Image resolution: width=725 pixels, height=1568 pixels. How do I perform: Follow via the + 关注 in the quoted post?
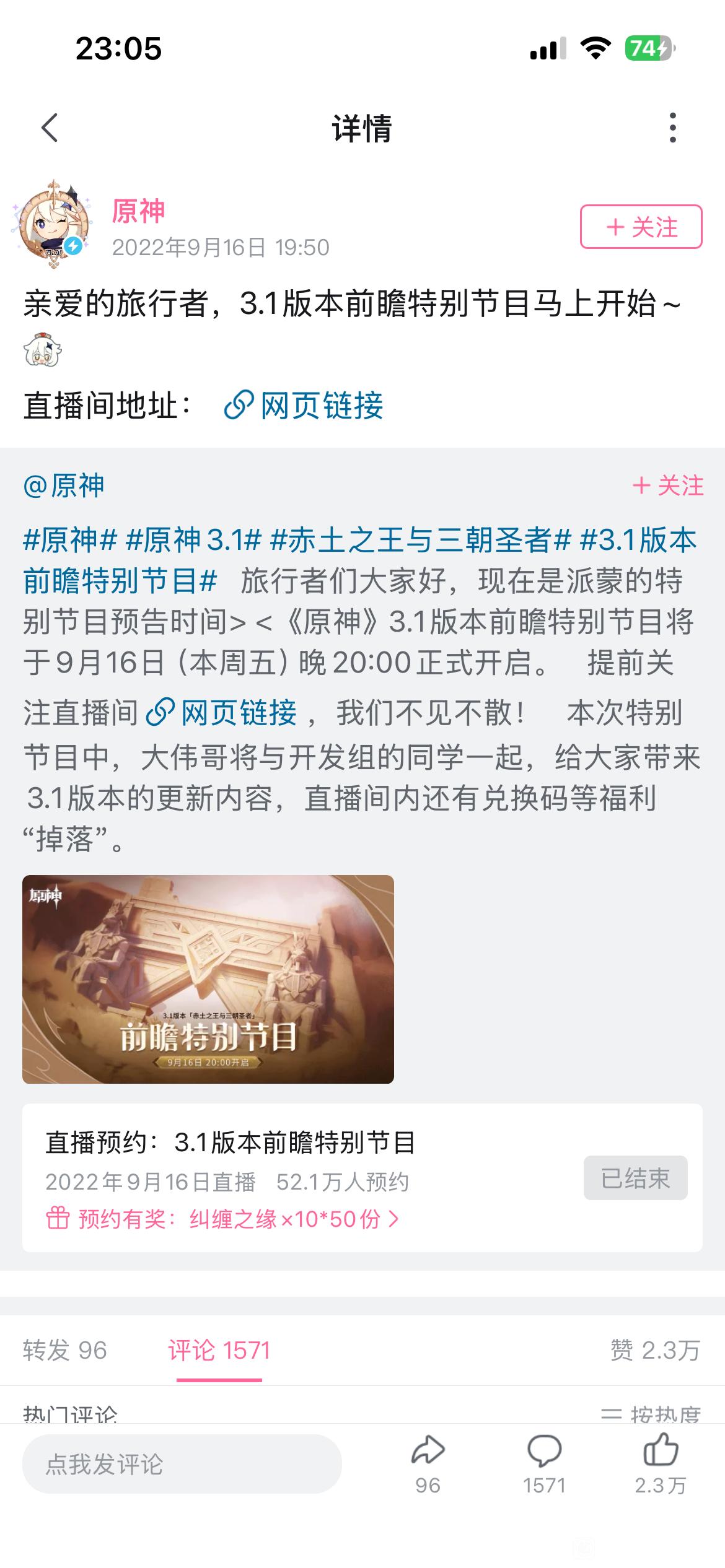(x=667, y=486)
